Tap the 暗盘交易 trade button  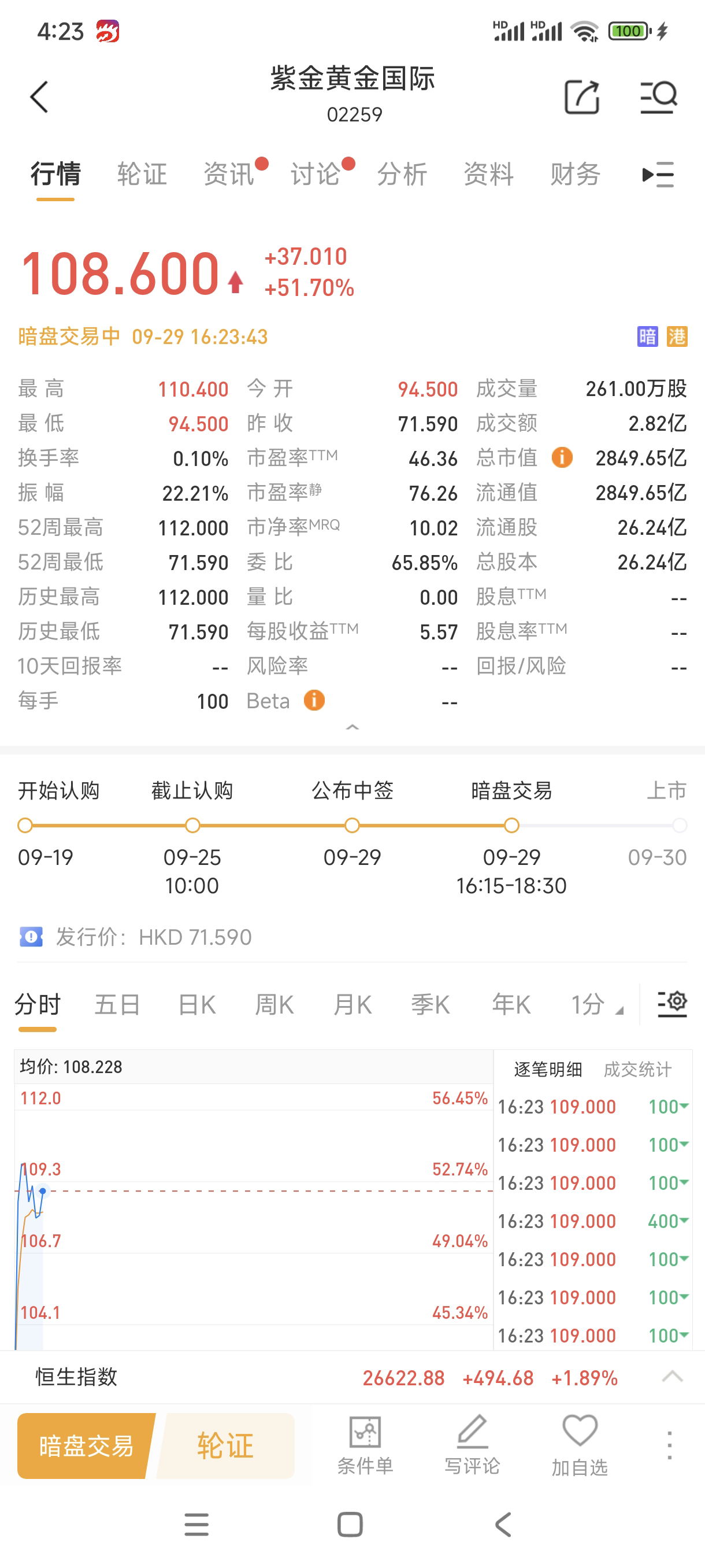pyautogui.click(x=86, y=1445)
